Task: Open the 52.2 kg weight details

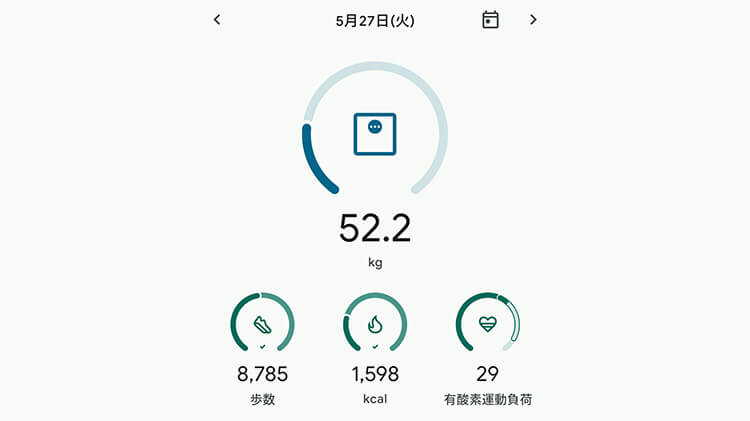Action: (x=375, y=135)
